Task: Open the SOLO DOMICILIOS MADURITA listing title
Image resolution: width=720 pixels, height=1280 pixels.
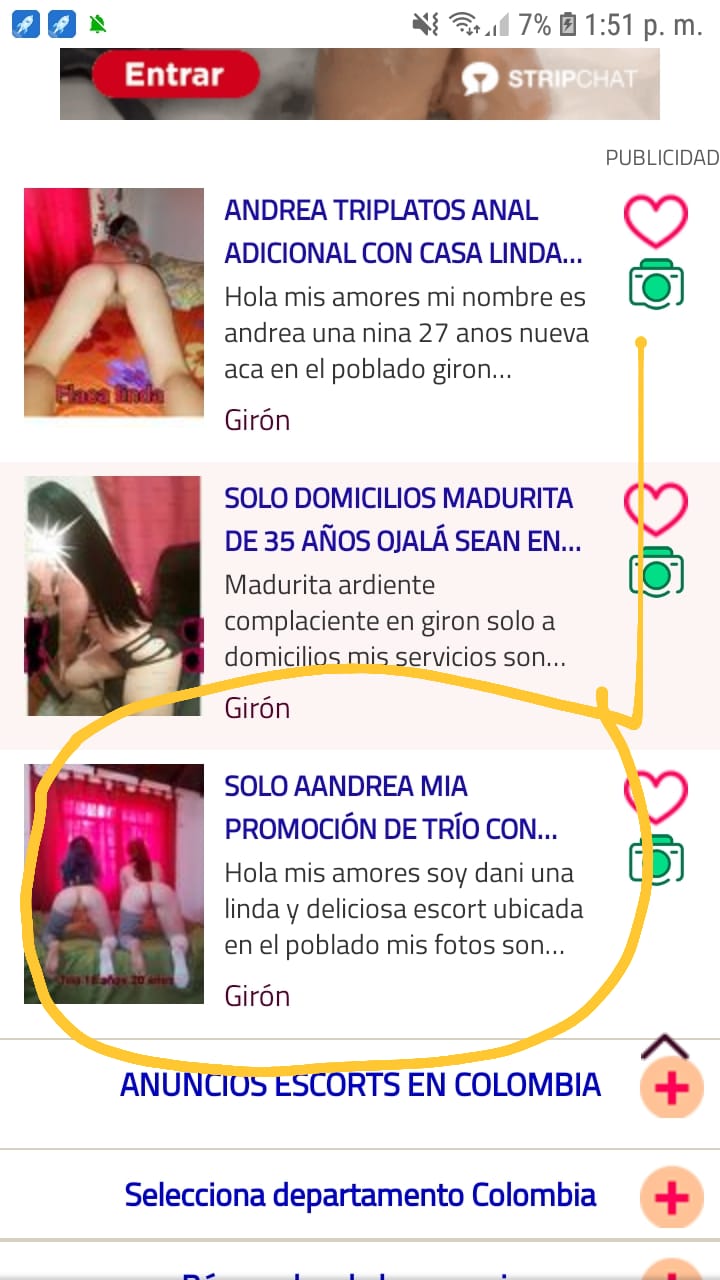Action: tap(402, 519)
